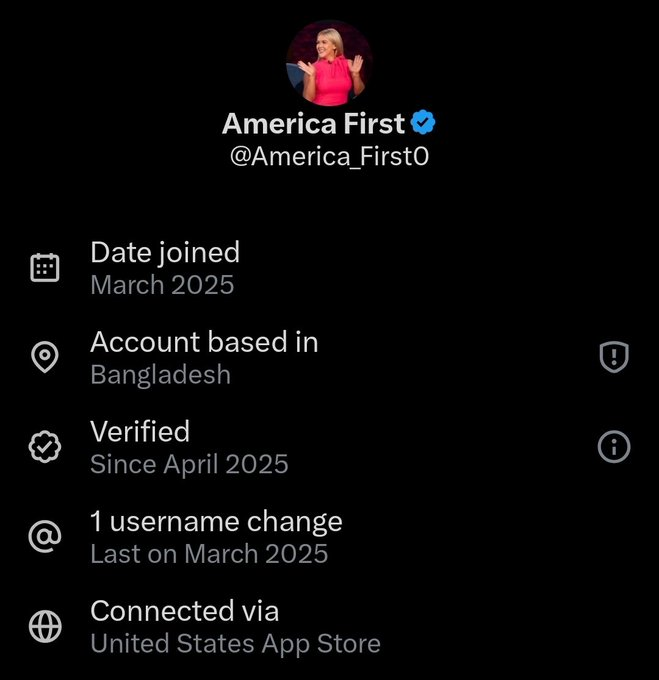This screenshot has height=680, width=659.
Task: View the America First profile picture
Action: click(x=329, y=62)
